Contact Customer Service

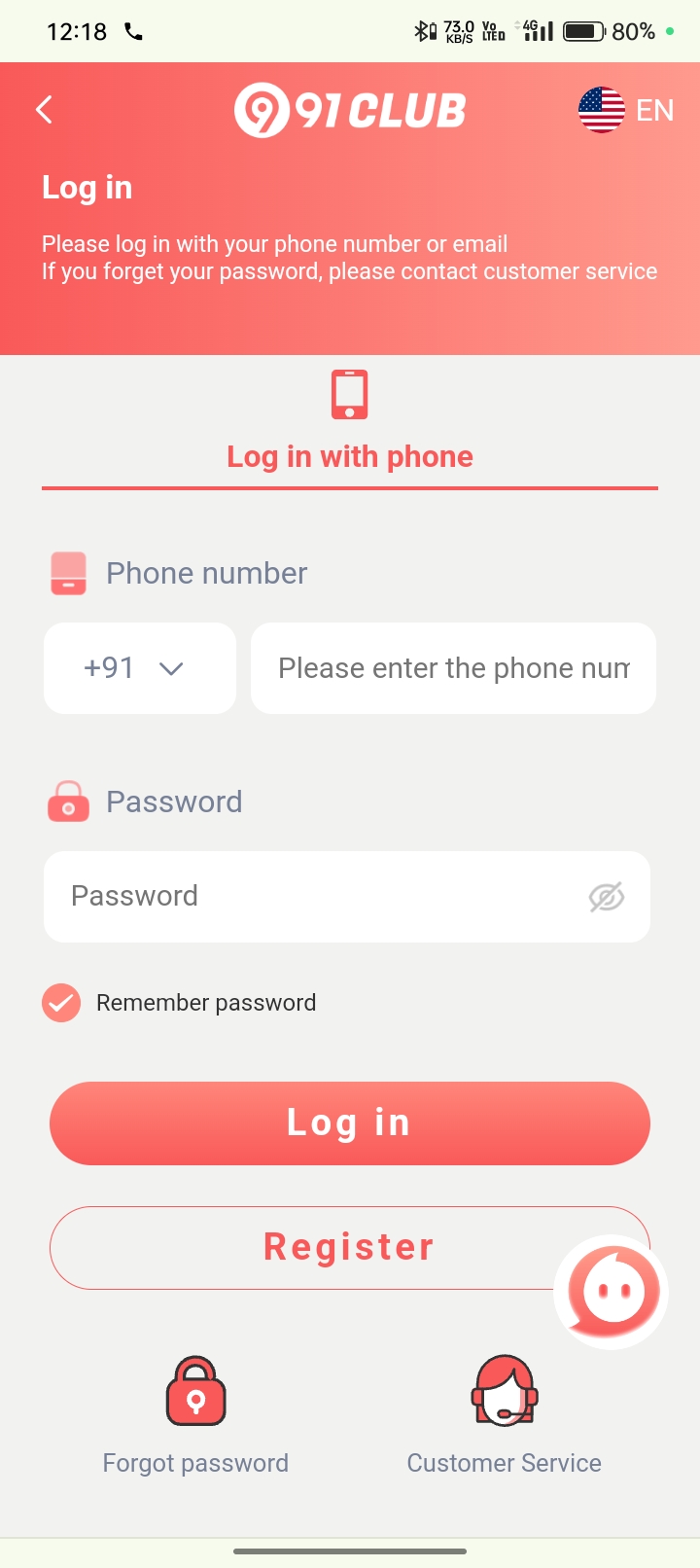[x=504, y=1415]
